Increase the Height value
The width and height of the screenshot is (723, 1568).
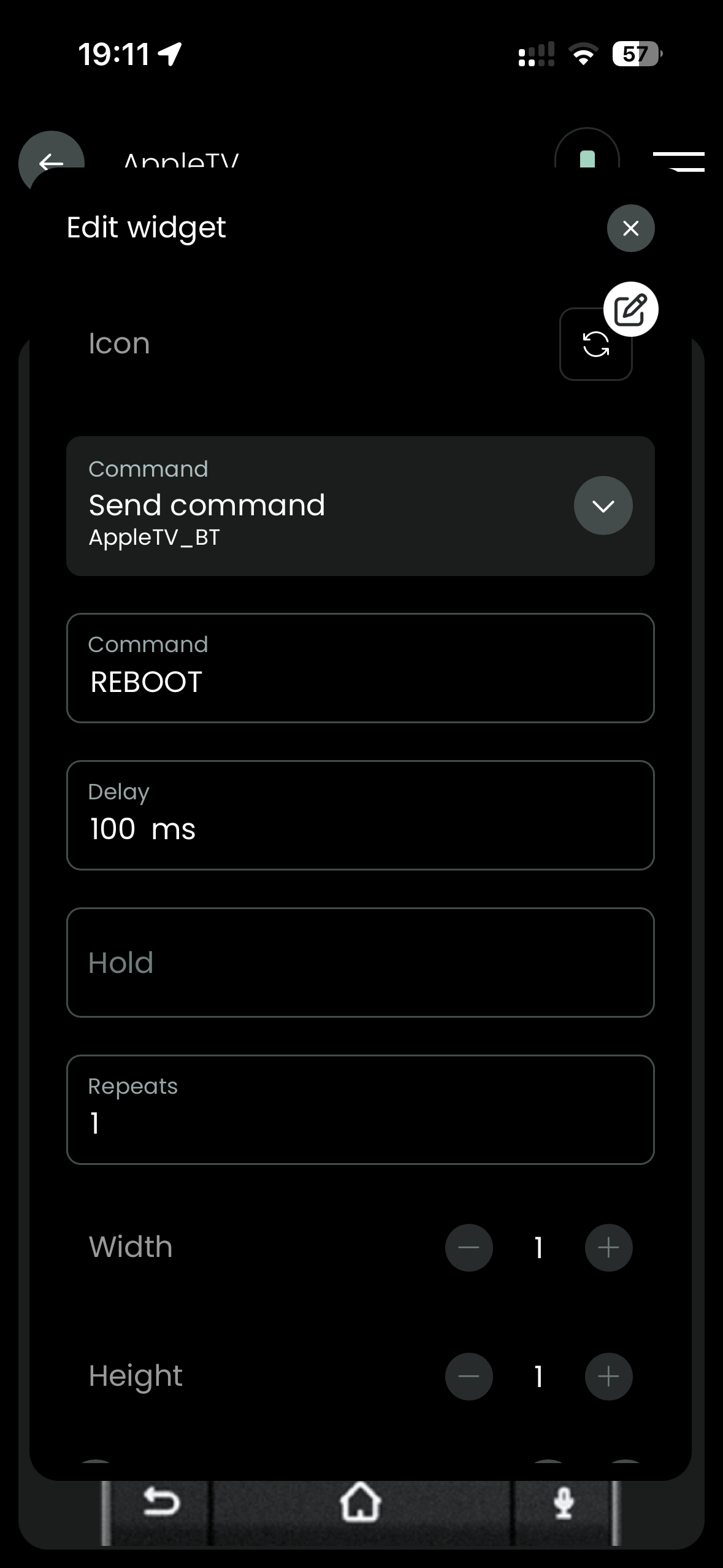click(x=608, y=1377)
